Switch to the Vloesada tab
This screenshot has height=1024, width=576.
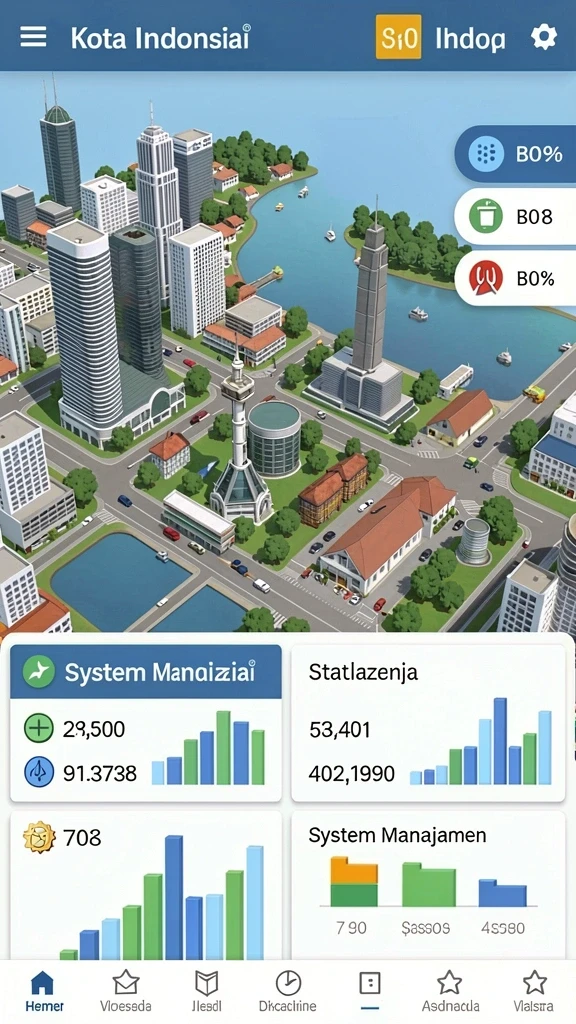(x=125, y=991)
